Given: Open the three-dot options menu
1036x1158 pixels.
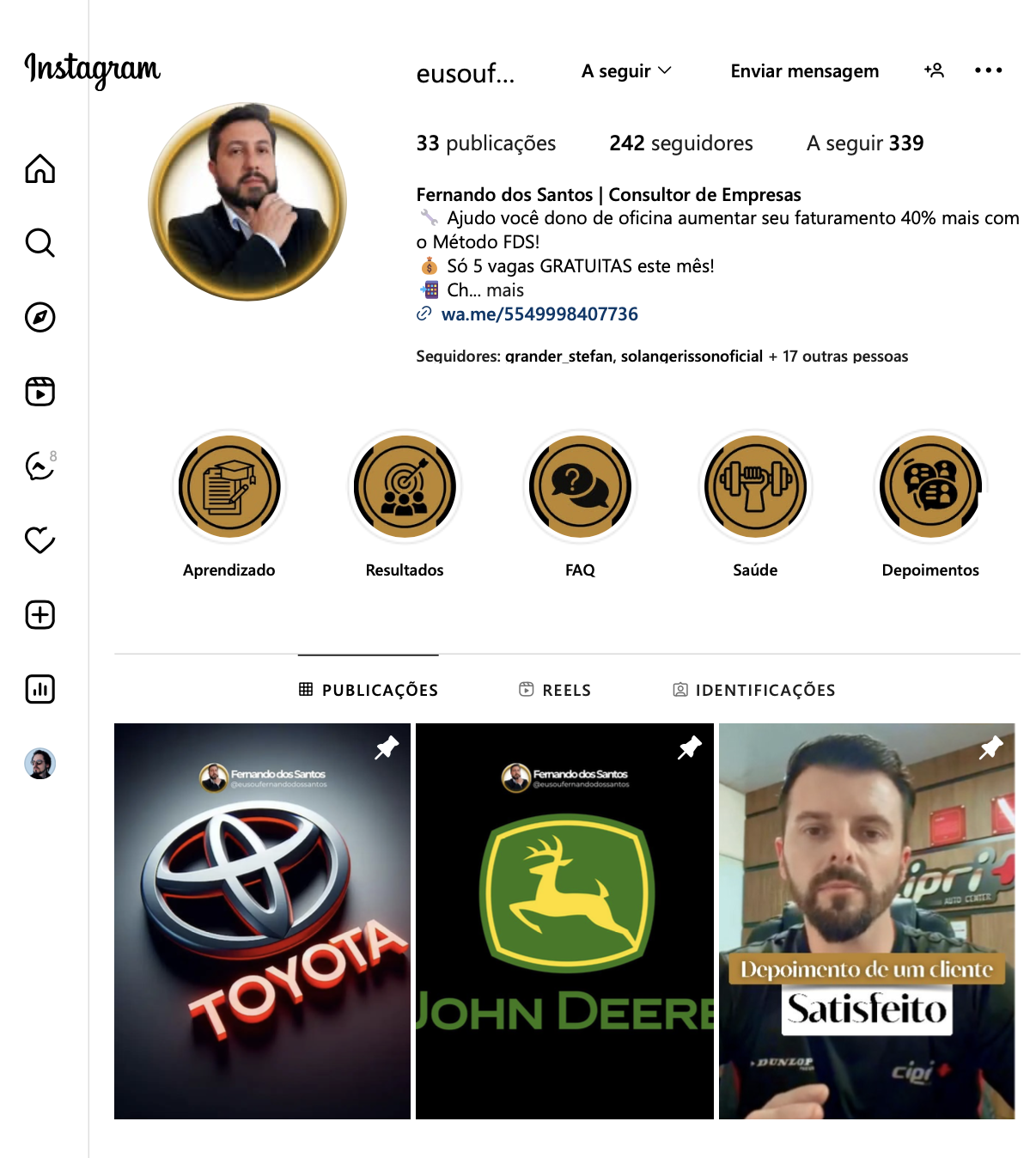Looking at the screenshot, I should coord(988,70).
